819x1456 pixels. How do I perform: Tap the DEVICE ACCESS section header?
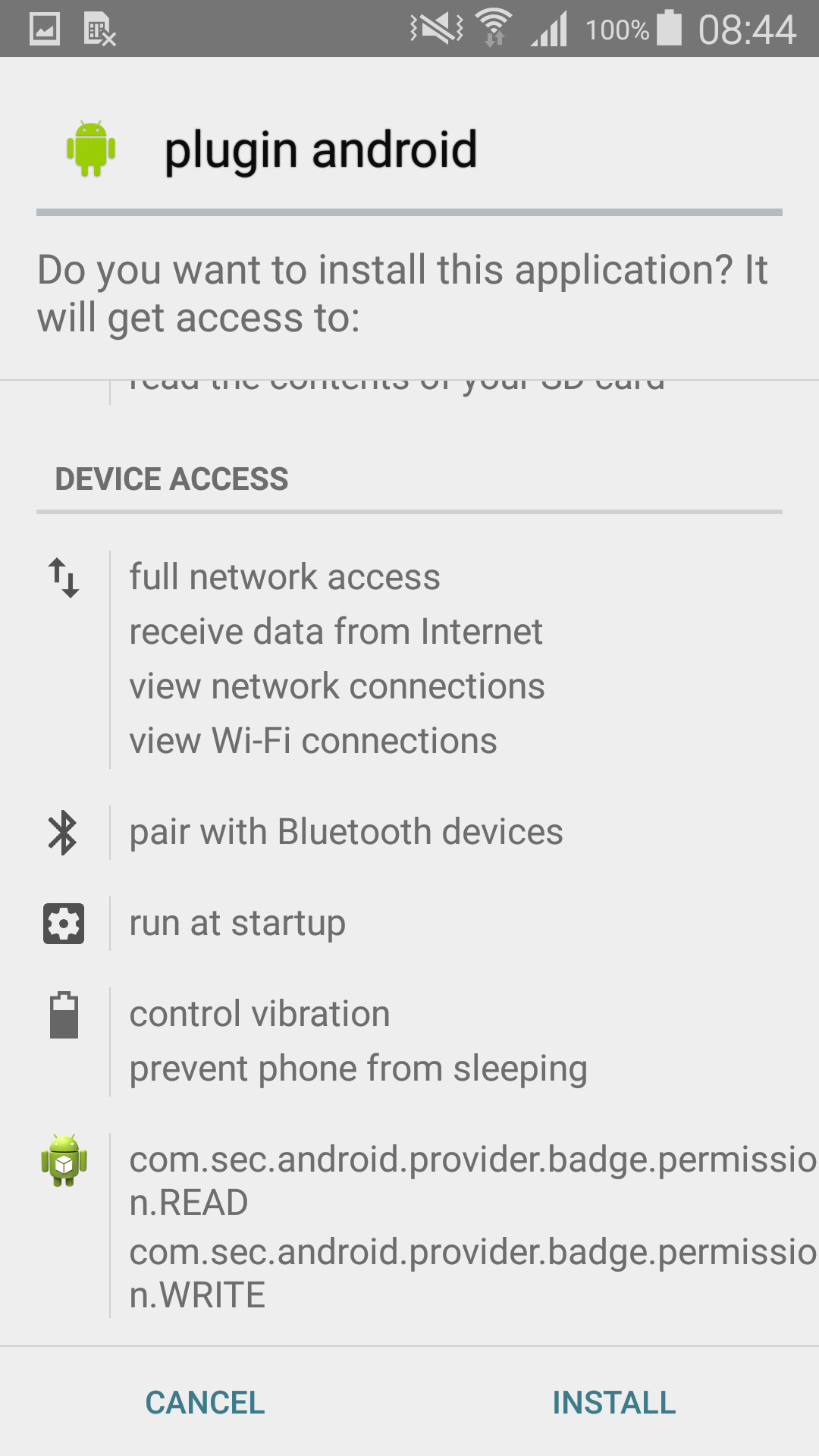click(x=172, y=479)
